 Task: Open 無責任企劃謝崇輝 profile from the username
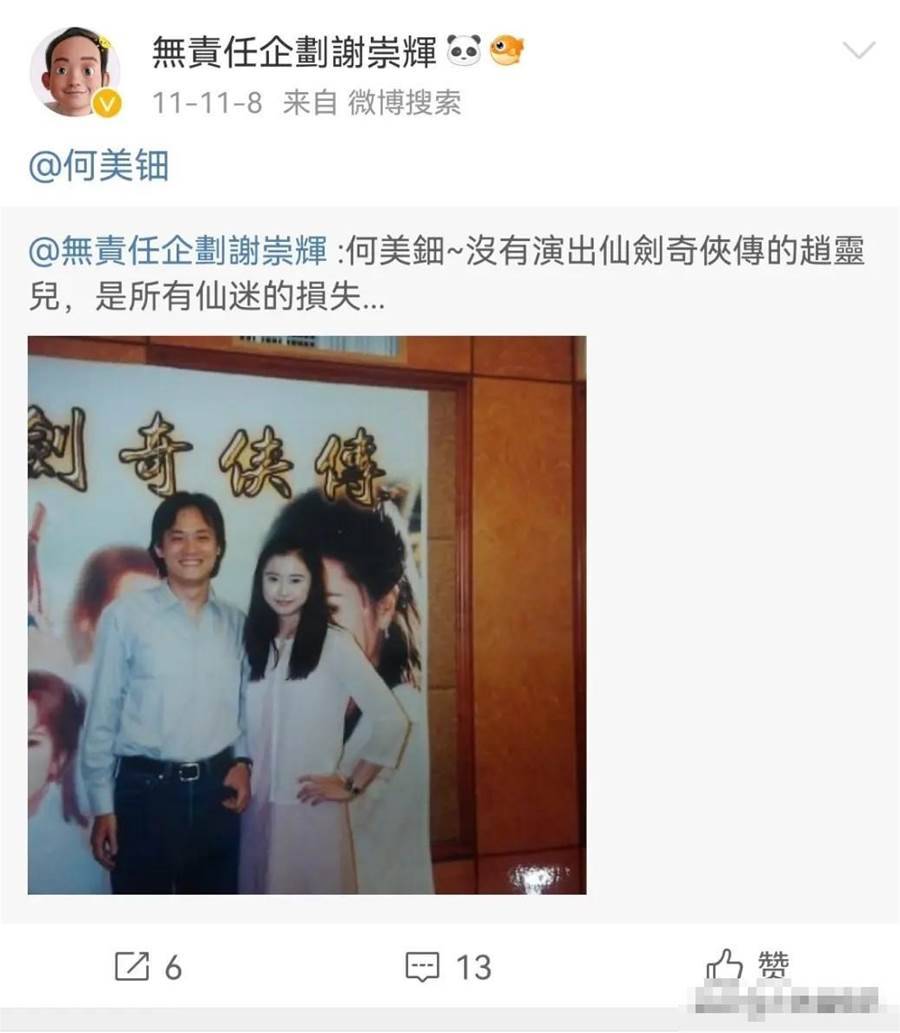[294, 51]
